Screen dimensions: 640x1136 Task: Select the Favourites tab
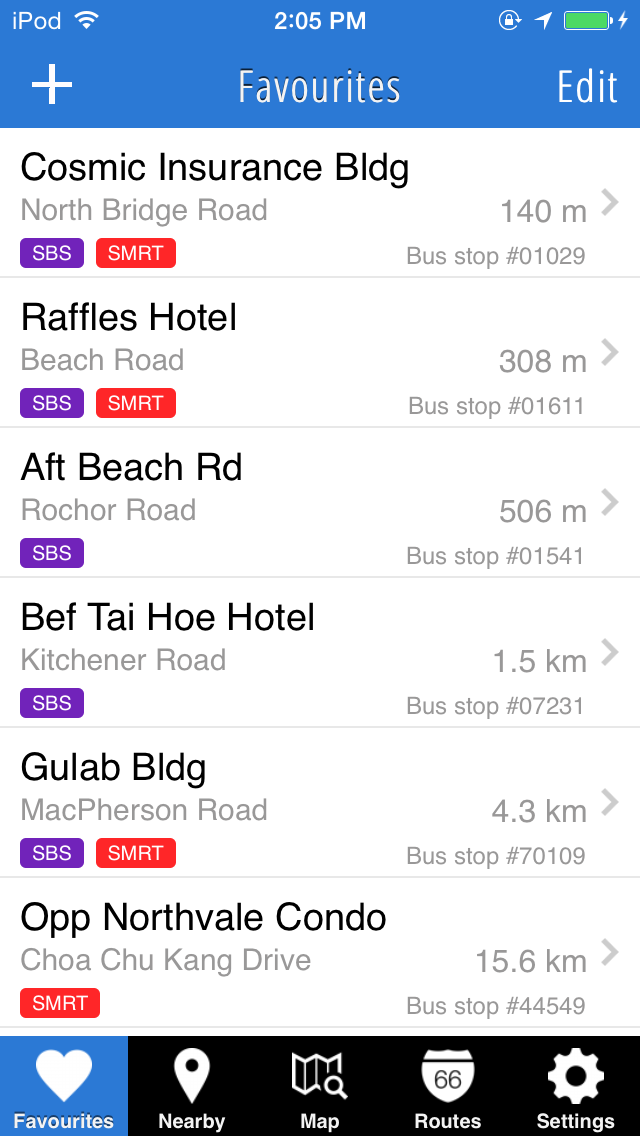pyautogui.click(x=64, y=1086)
